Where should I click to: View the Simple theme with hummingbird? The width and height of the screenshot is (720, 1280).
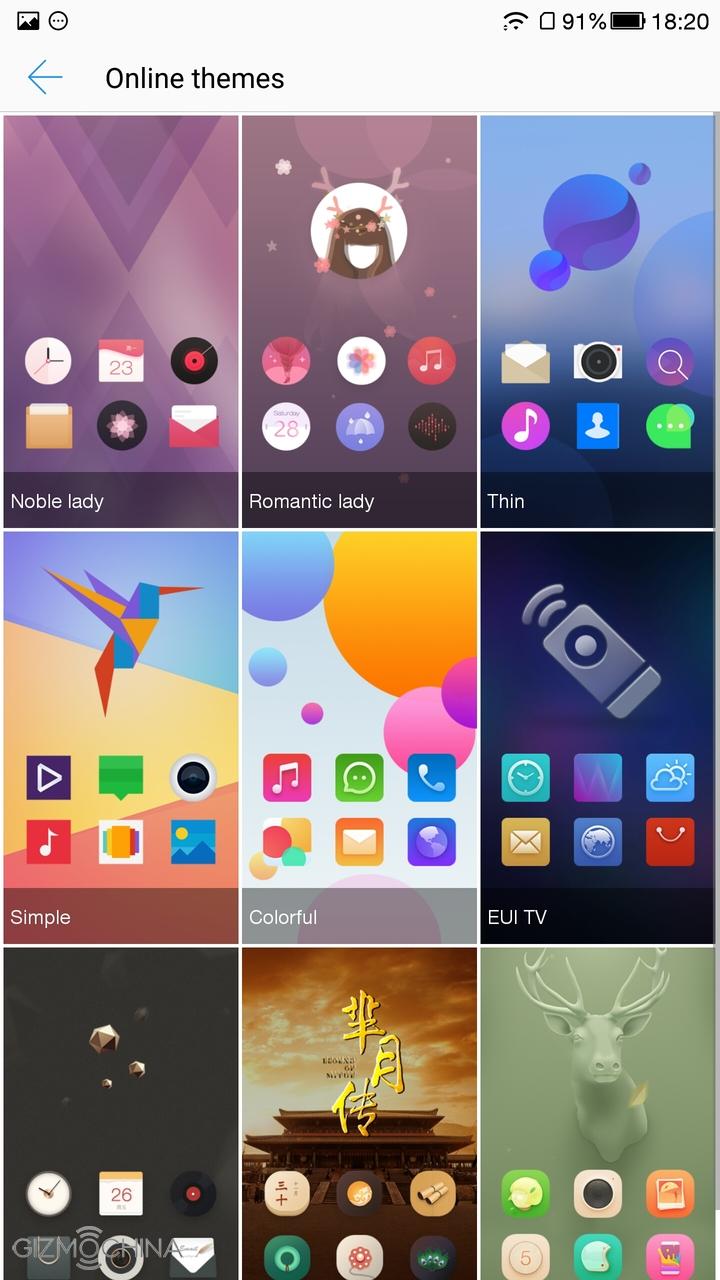point(121,737)
